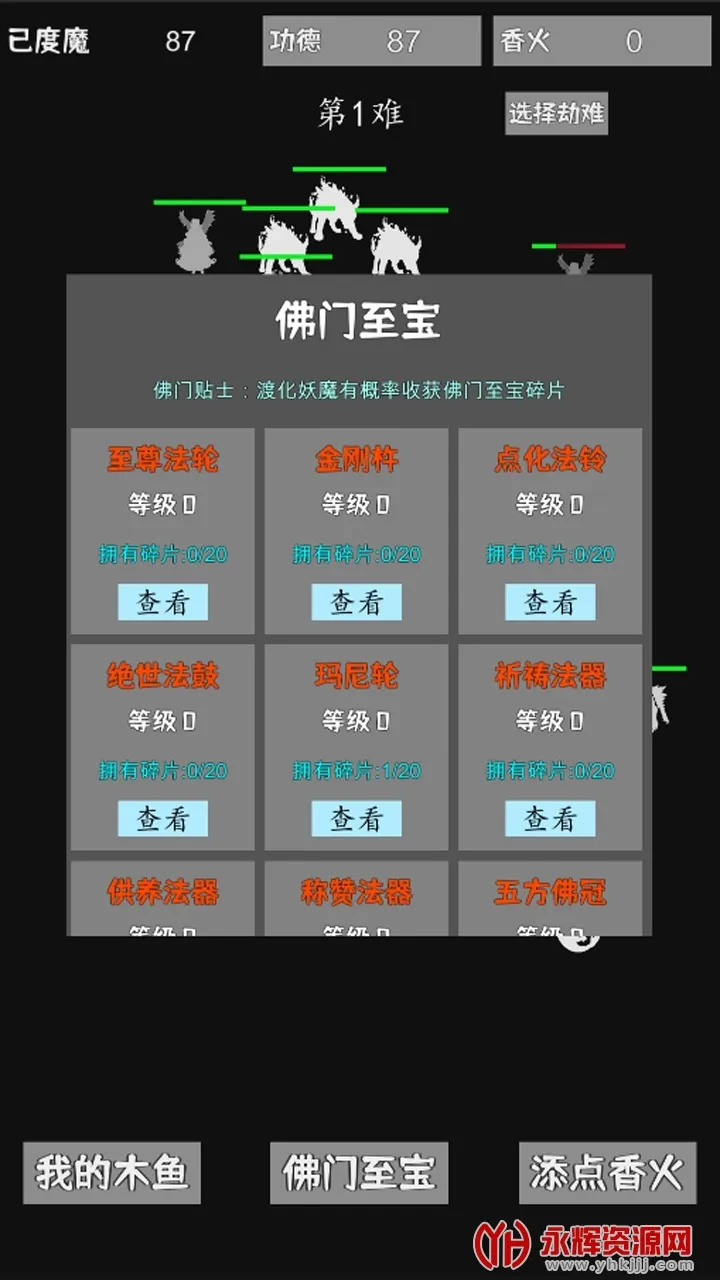Open 我的木鱼 at the bottom

(112, 1173)
